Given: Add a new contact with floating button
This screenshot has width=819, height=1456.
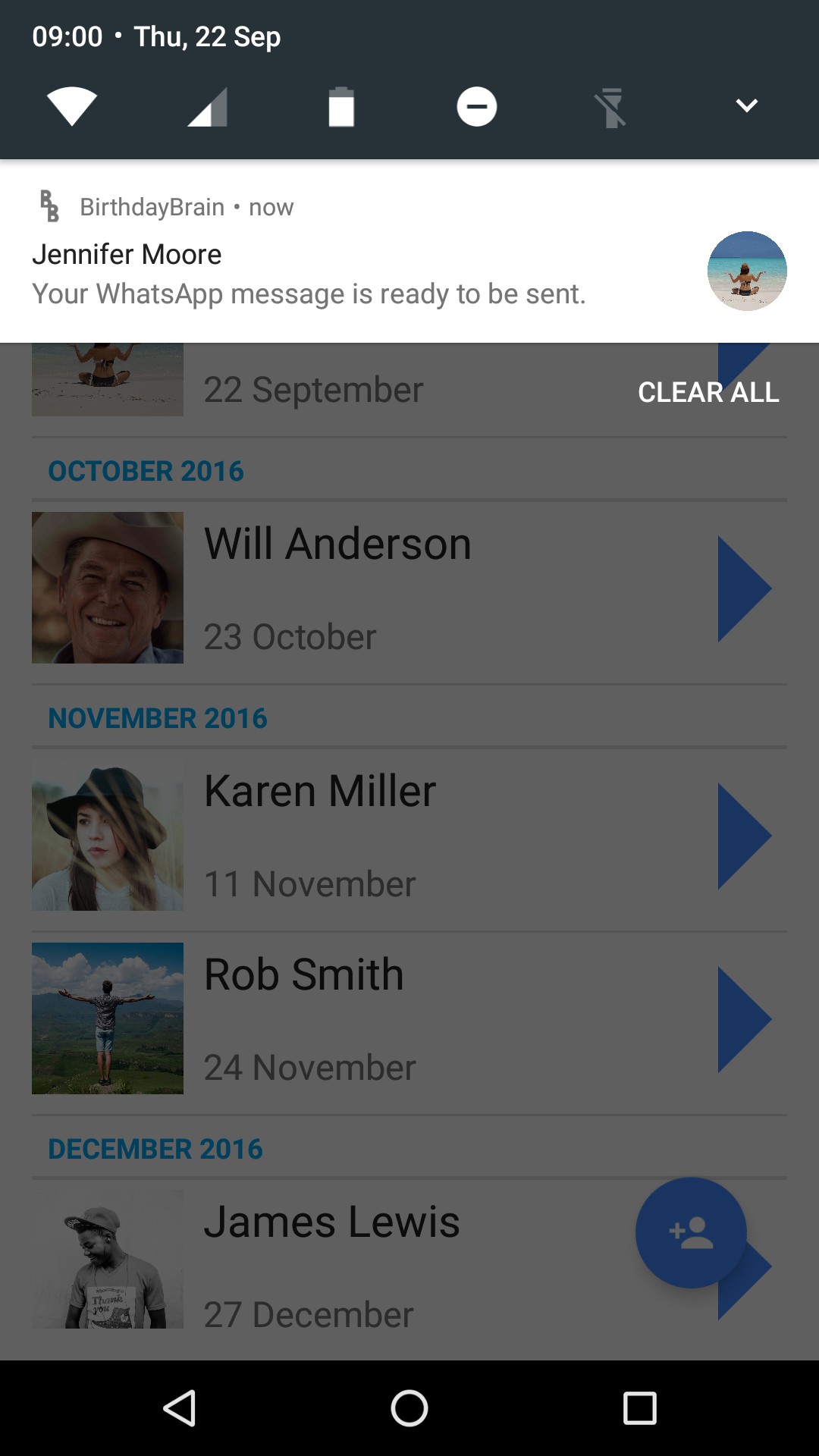Looking at the screenshot, I should 691,1232.
